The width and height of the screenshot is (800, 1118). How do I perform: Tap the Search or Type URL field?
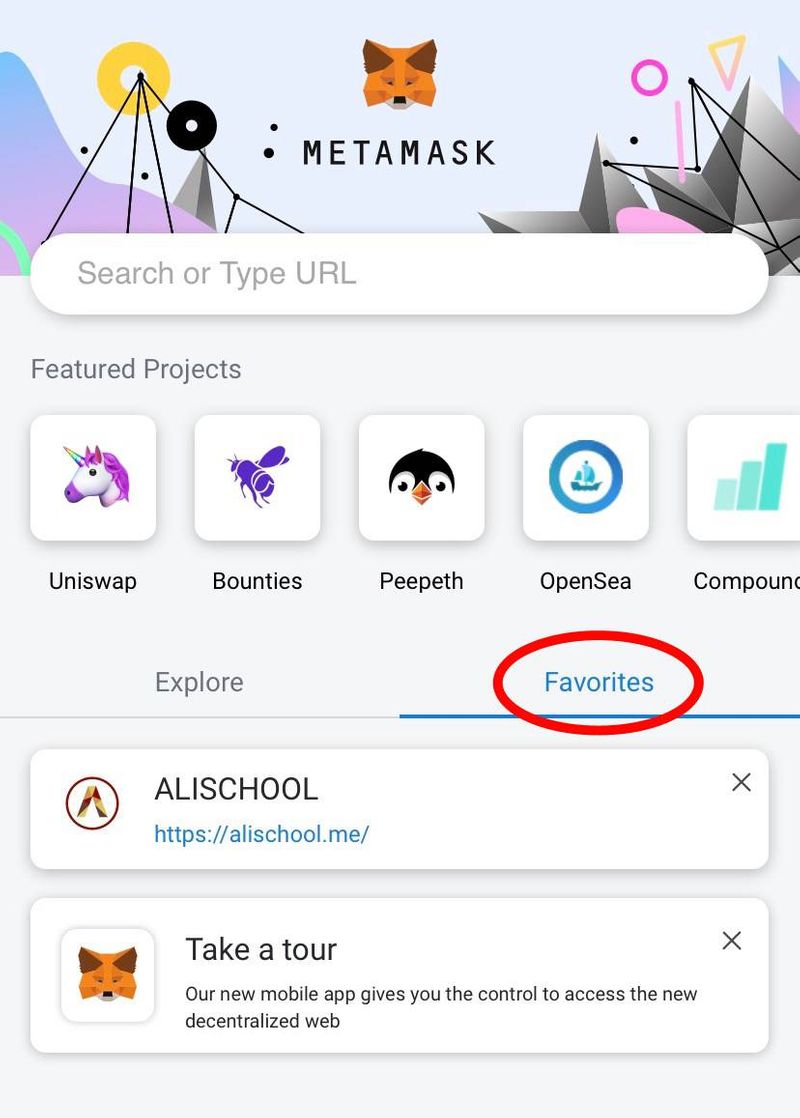[400, 274]
